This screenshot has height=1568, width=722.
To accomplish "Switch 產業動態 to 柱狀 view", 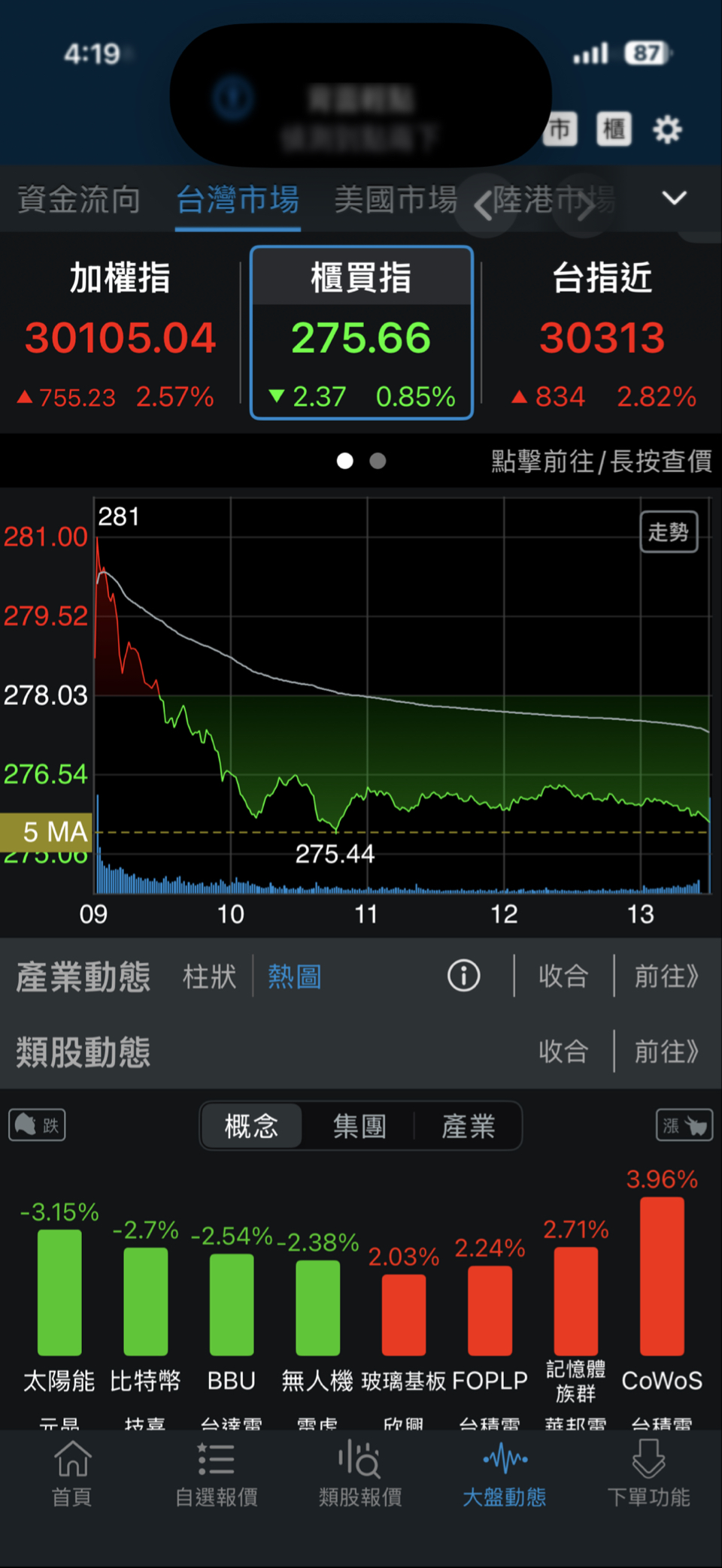I will click(209, 976).
